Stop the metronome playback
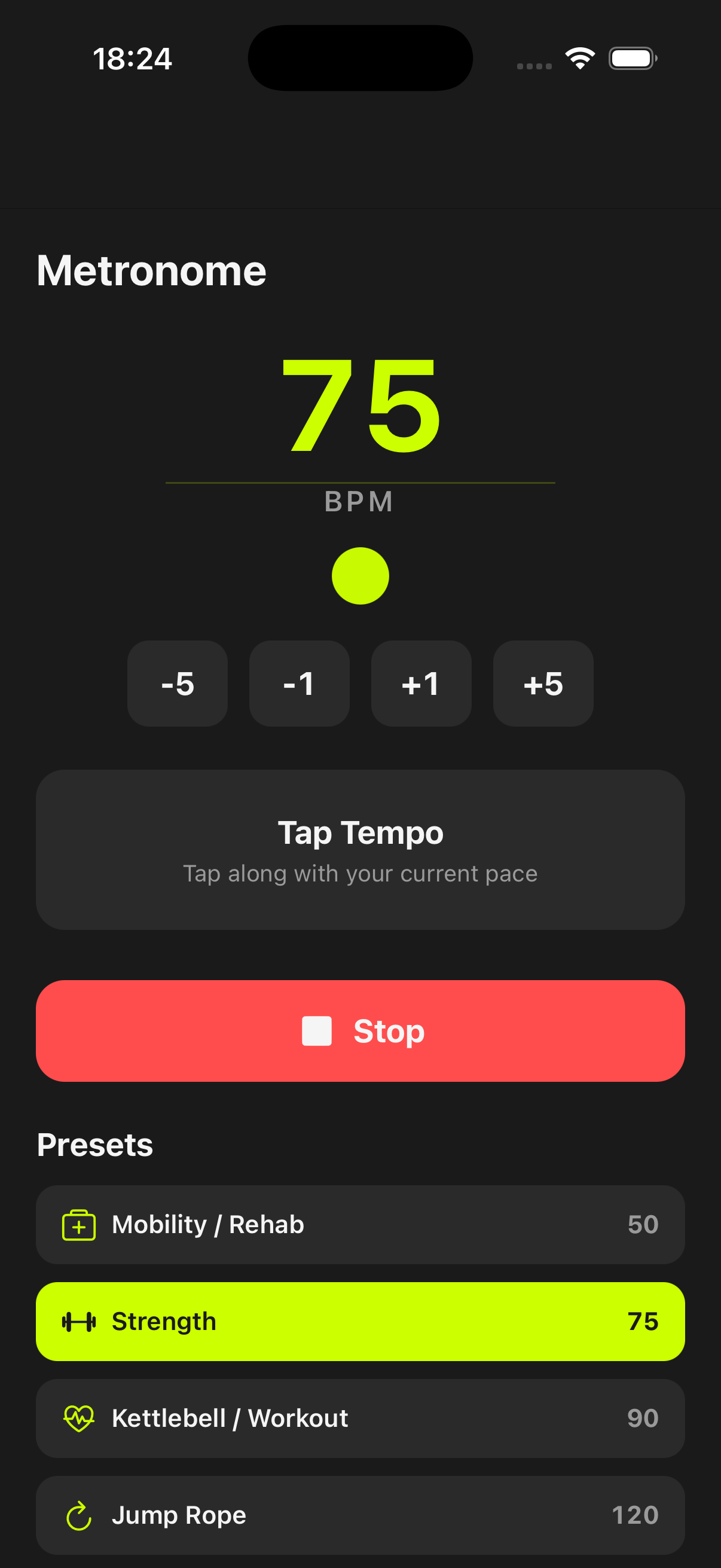This screenshot has height=1568, width=721. 360,1030
